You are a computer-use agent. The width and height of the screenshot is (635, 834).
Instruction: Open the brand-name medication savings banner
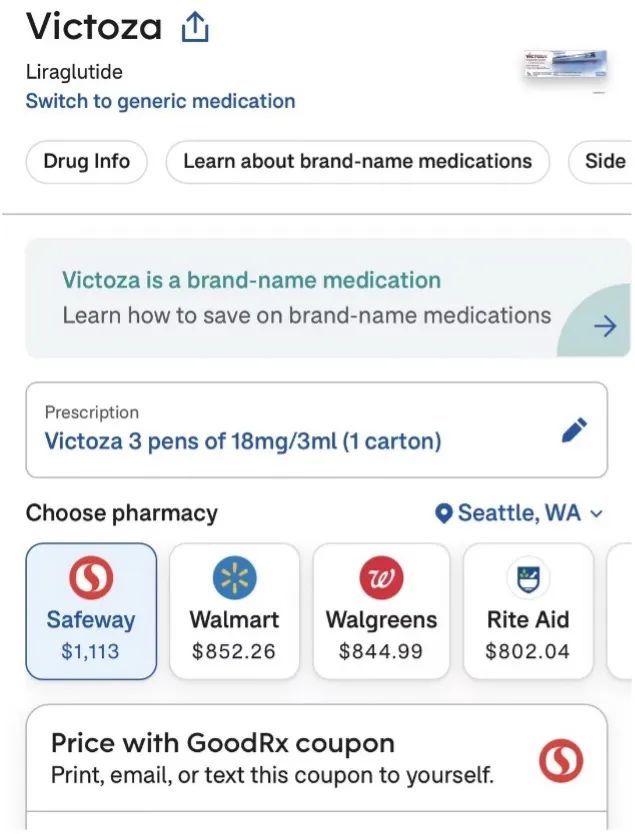click(327, 298)
